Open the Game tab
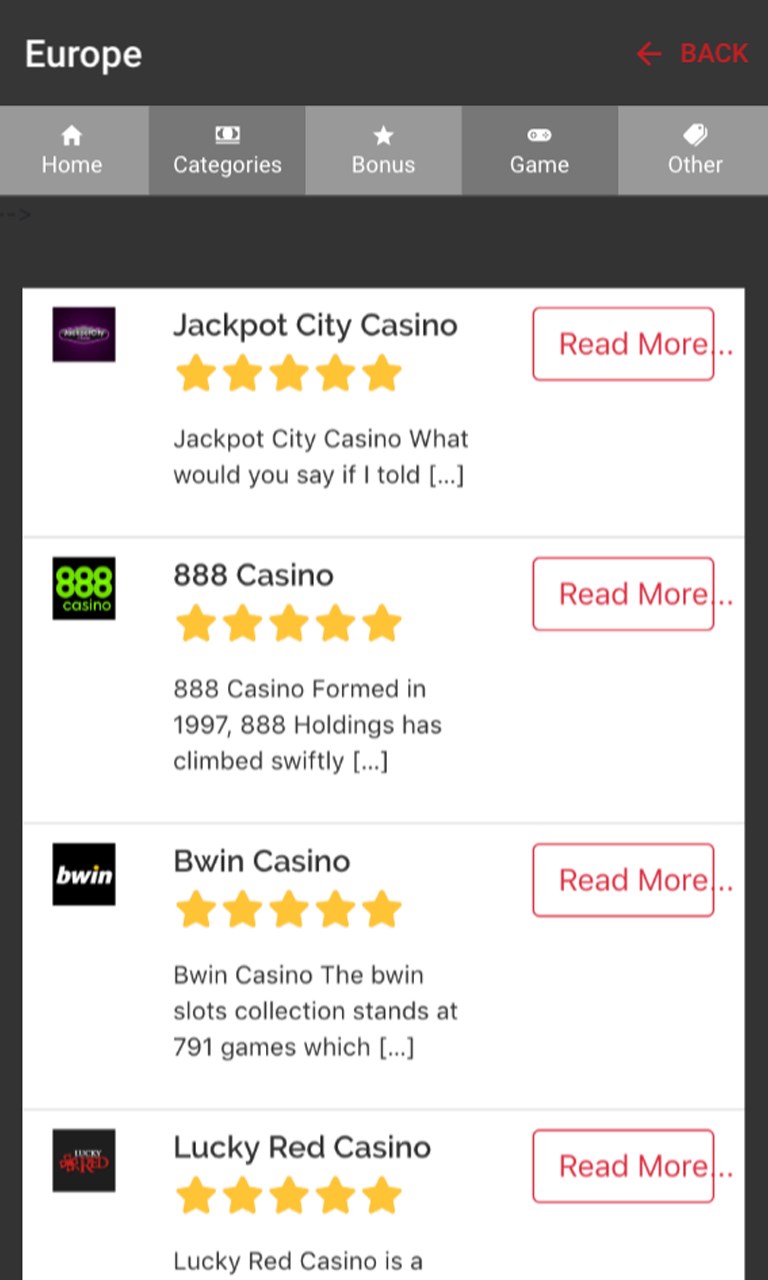Screen dimensions: 768x1280 [539, 151]
